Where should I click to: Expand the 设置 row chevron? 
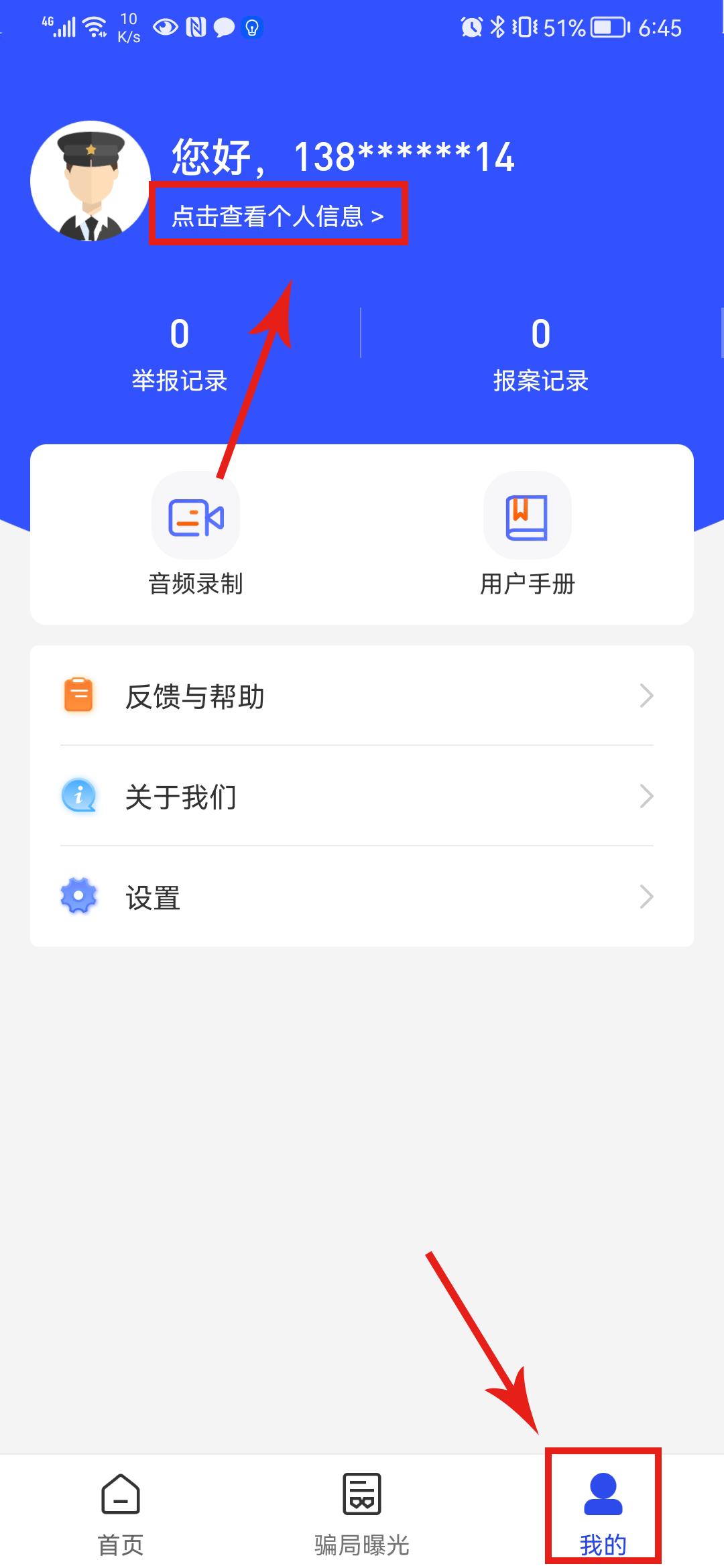646,896
